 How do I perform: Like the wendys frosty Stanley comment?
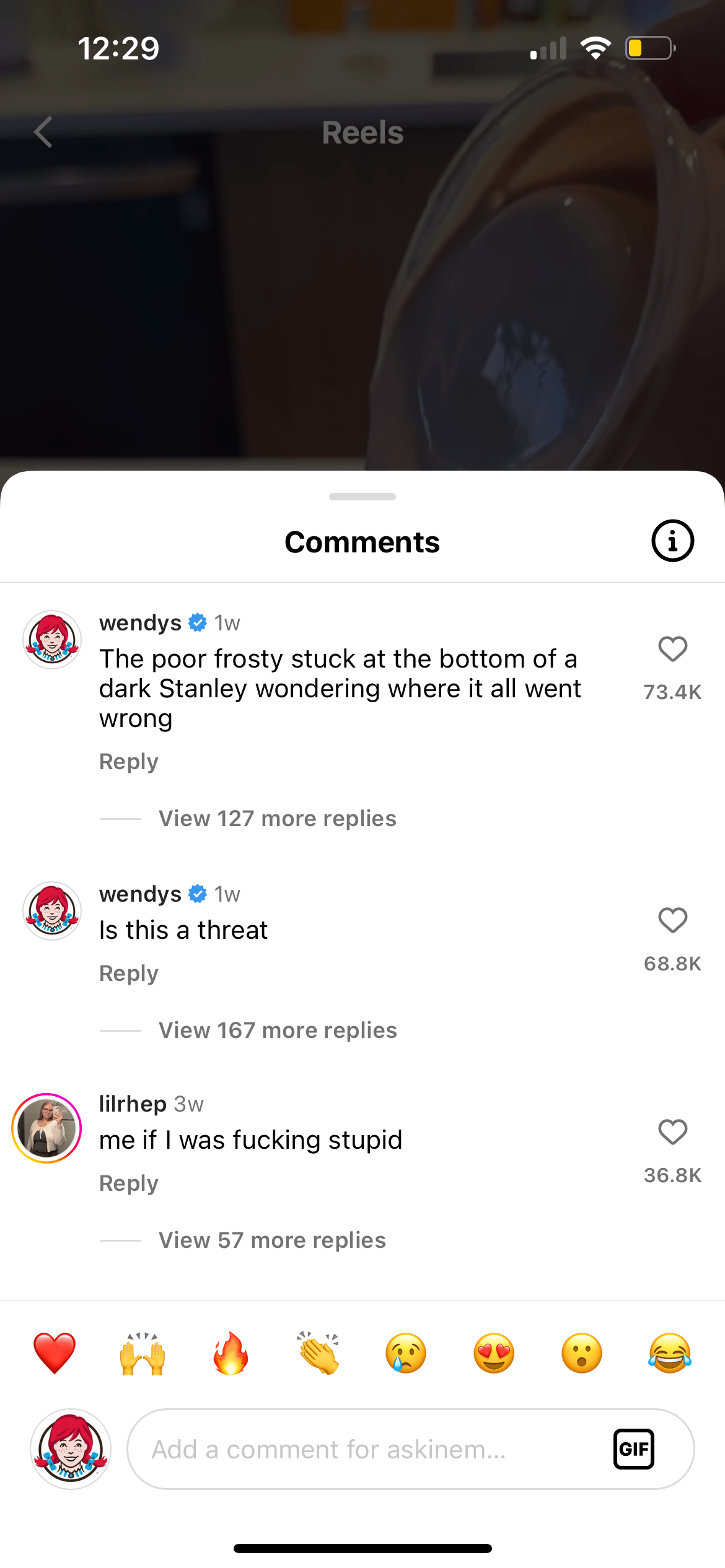pos(672,650)
